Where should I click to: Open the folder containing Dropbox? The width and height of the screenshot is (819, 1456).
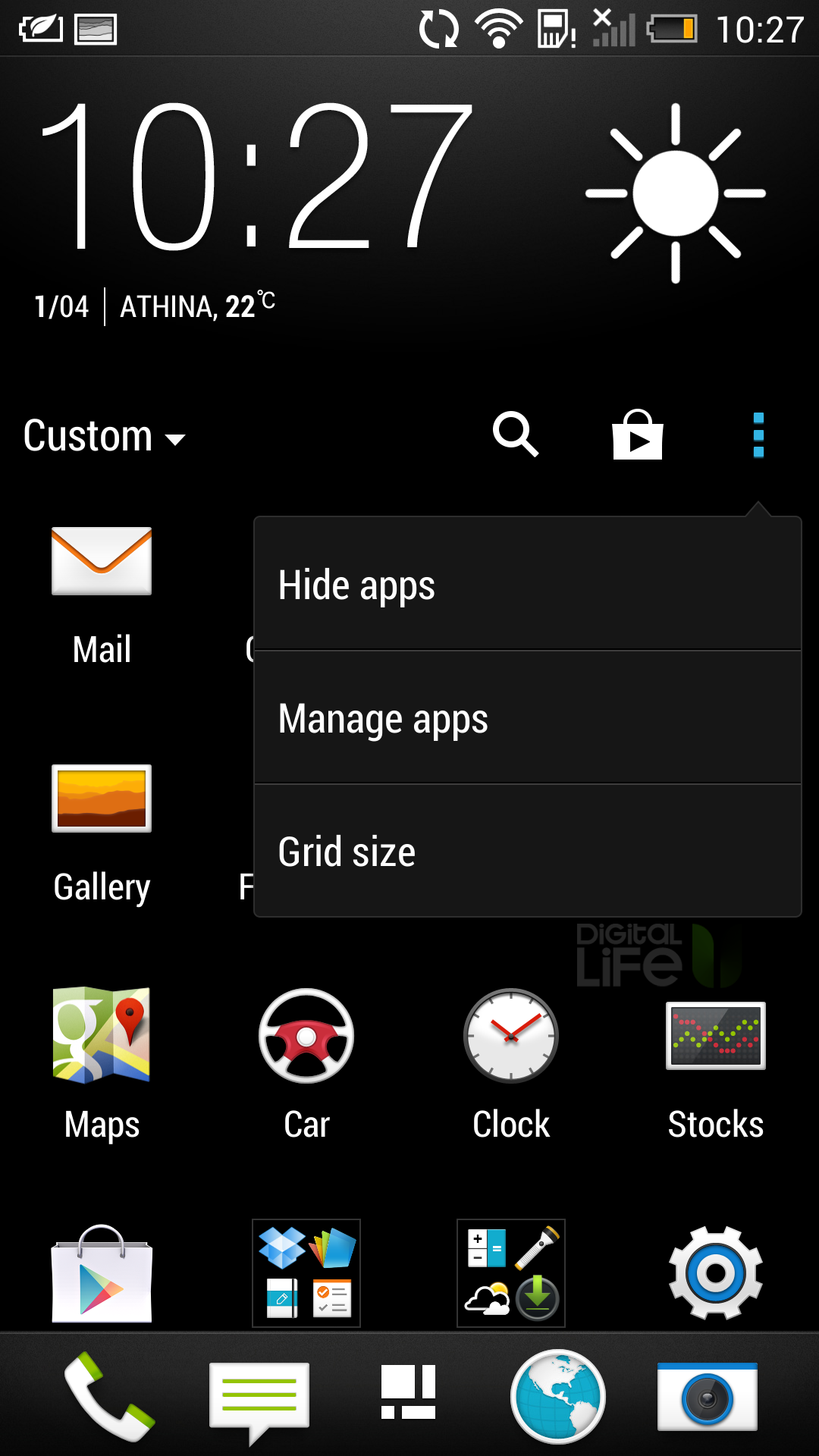[306, 1273]
